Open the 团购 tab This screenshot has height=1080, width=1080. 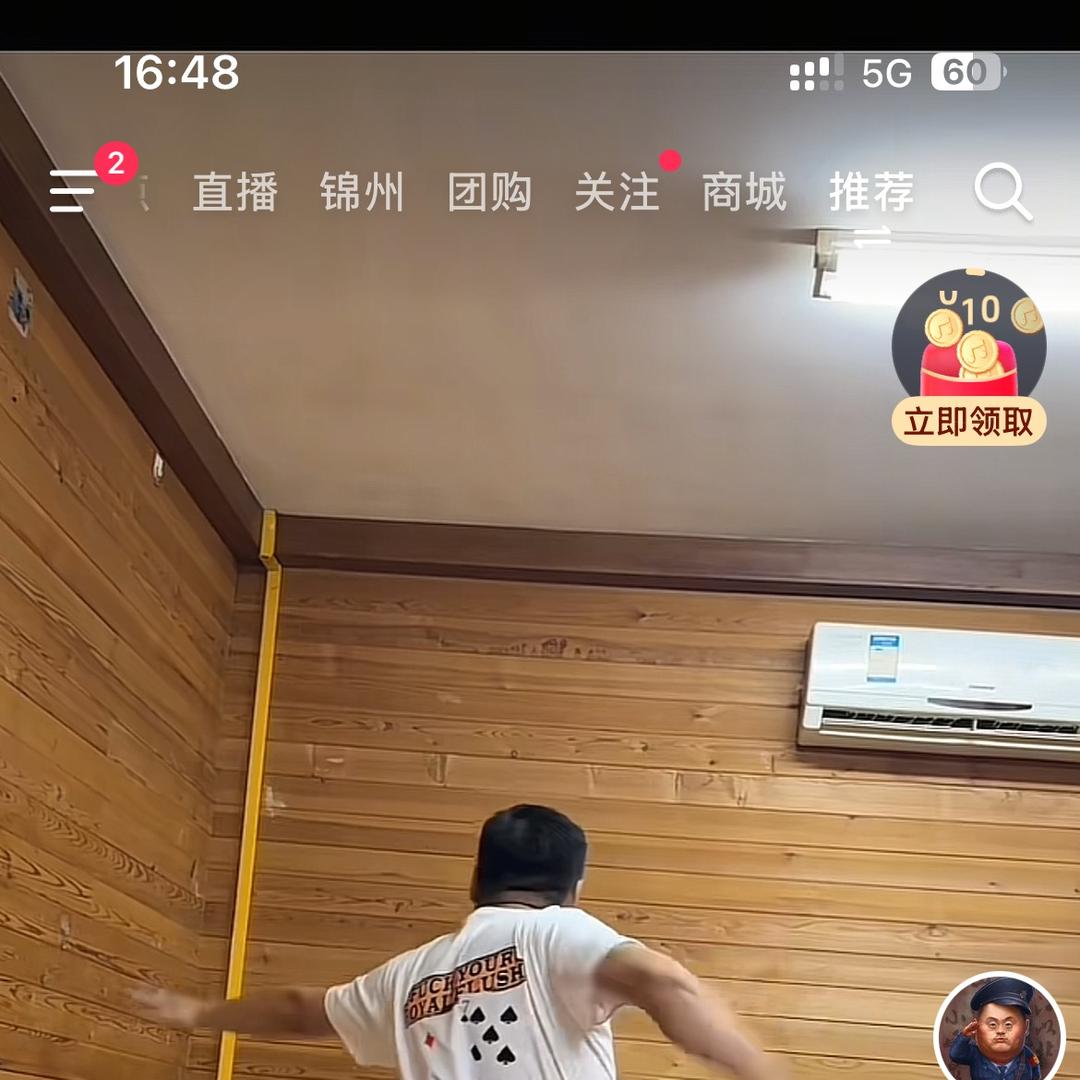pos(489,192)
